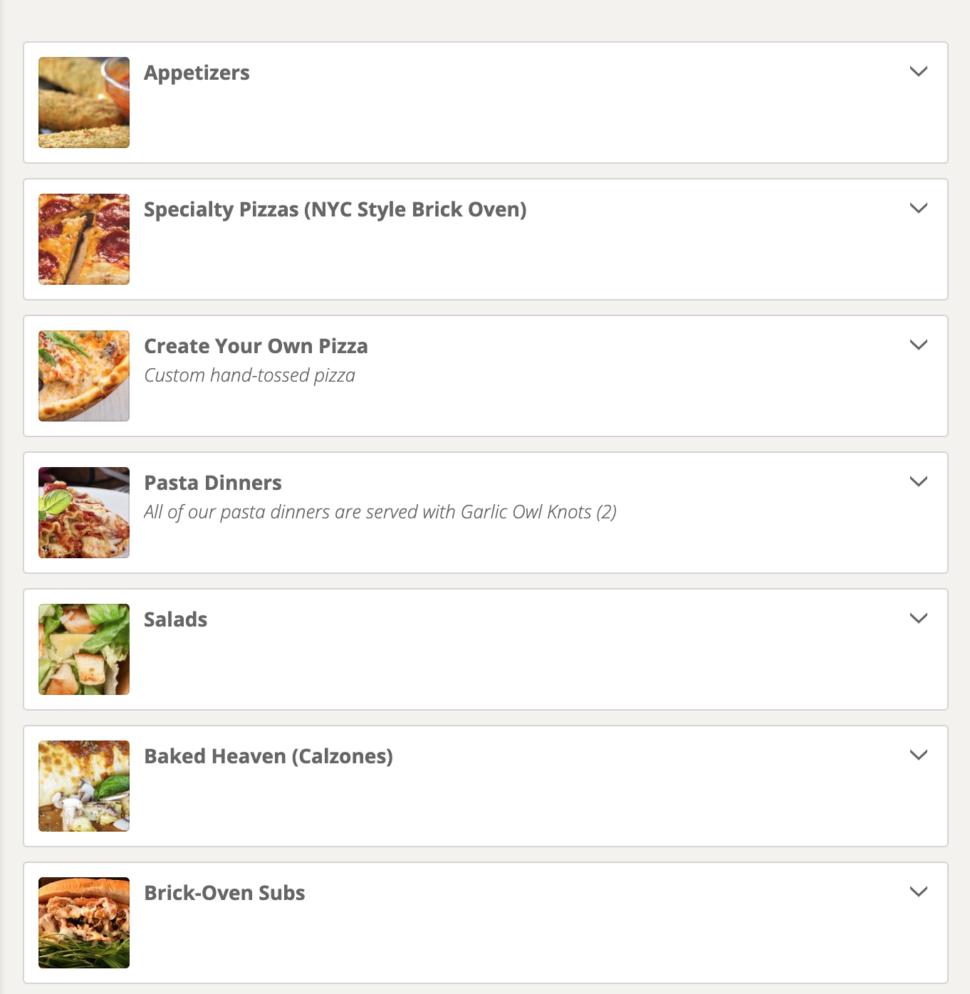Expand the Specialty Pizzas section chevron
Image resolution: width=970 pixels, height=994 pixels.
(x=918, y=208)
